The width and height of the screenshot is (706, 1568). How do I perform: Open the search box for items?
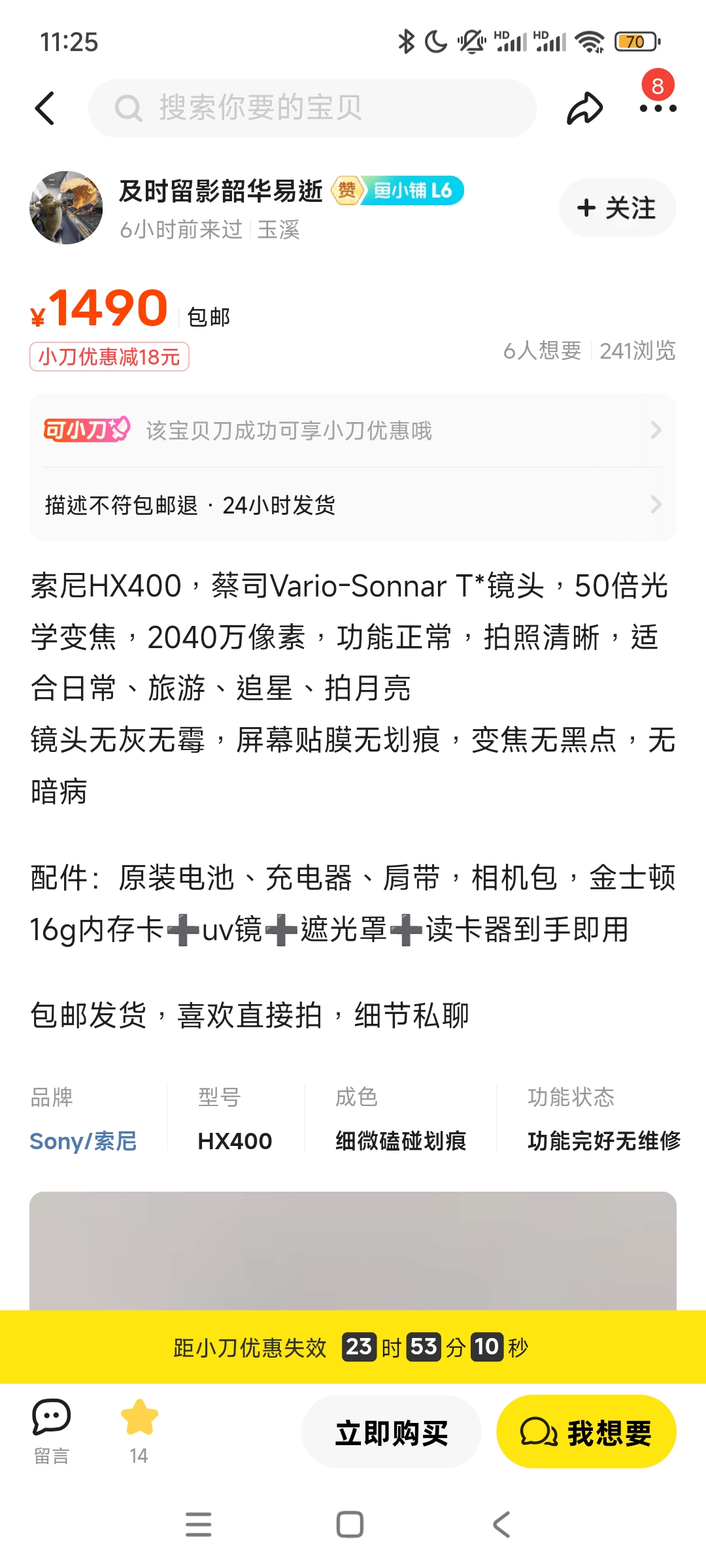[x=312, y=108]
